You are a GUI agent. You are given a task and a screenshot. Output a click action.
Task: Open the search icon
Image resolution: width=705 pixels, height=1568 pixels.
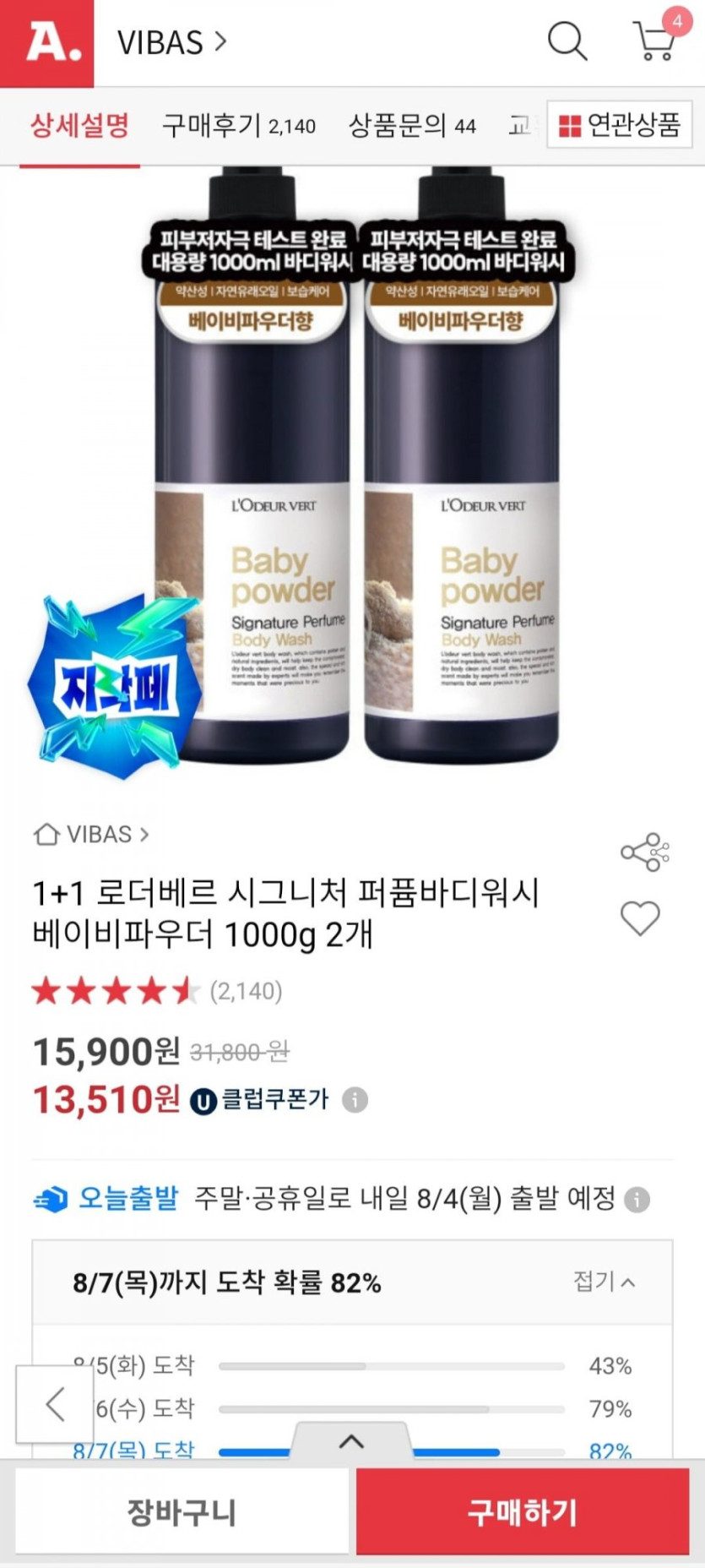click(x=567, y=41)
